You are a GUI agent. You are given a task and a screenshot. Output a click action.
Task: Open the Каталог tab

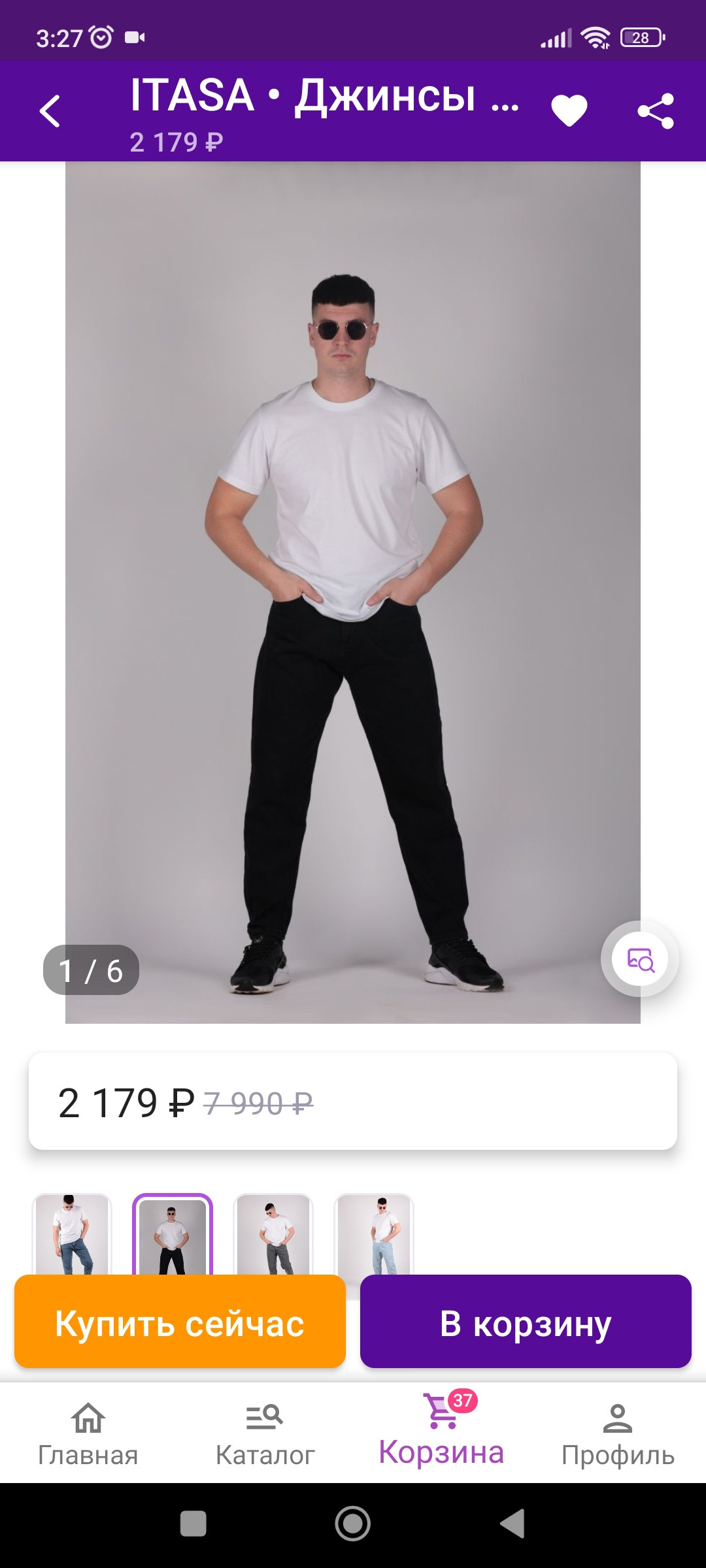coord(265,1435)
